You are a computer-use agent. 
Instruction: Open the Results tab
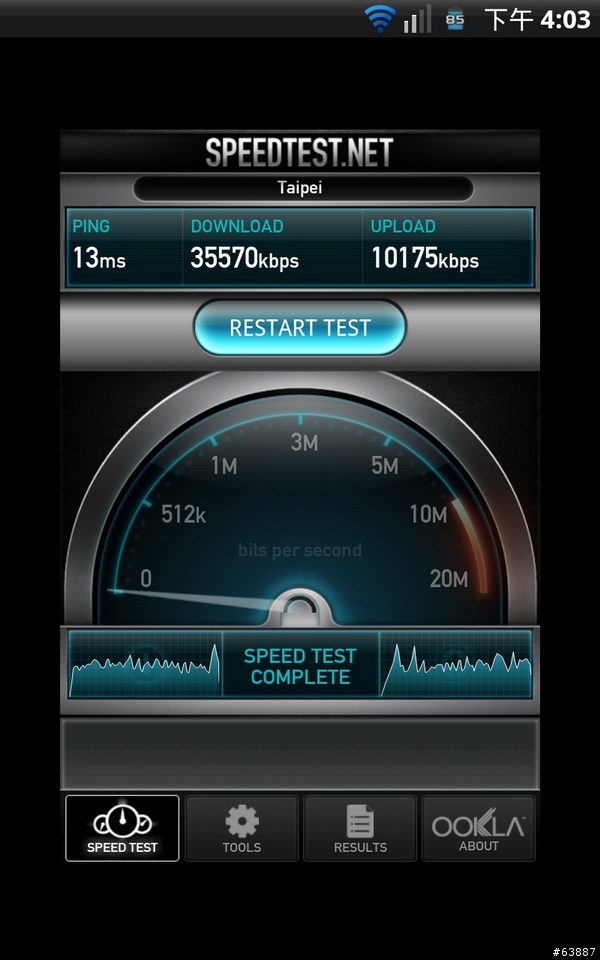tap(360, 828)
